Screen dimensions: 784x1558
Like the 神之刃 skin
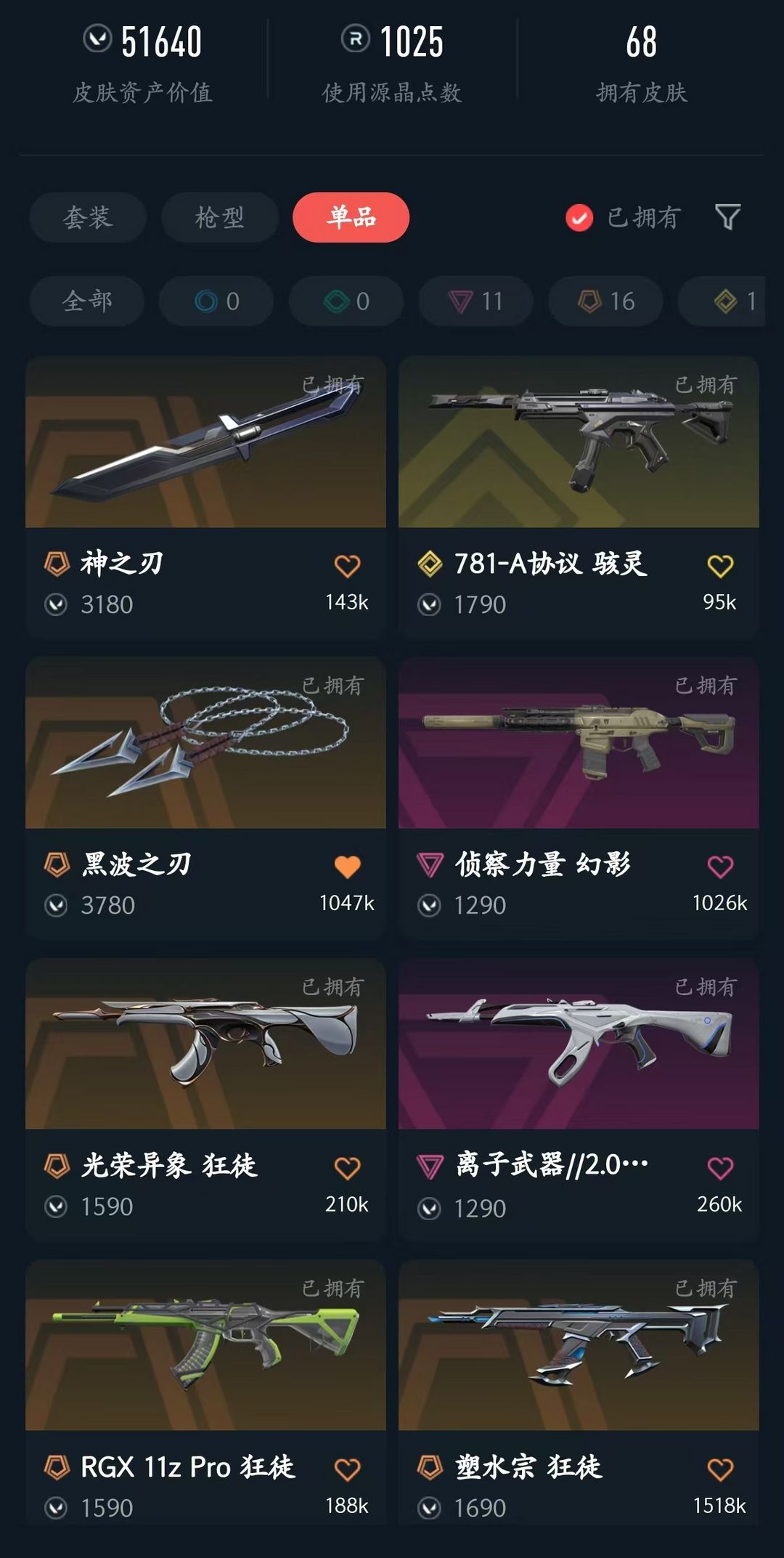tap(347, 566)
